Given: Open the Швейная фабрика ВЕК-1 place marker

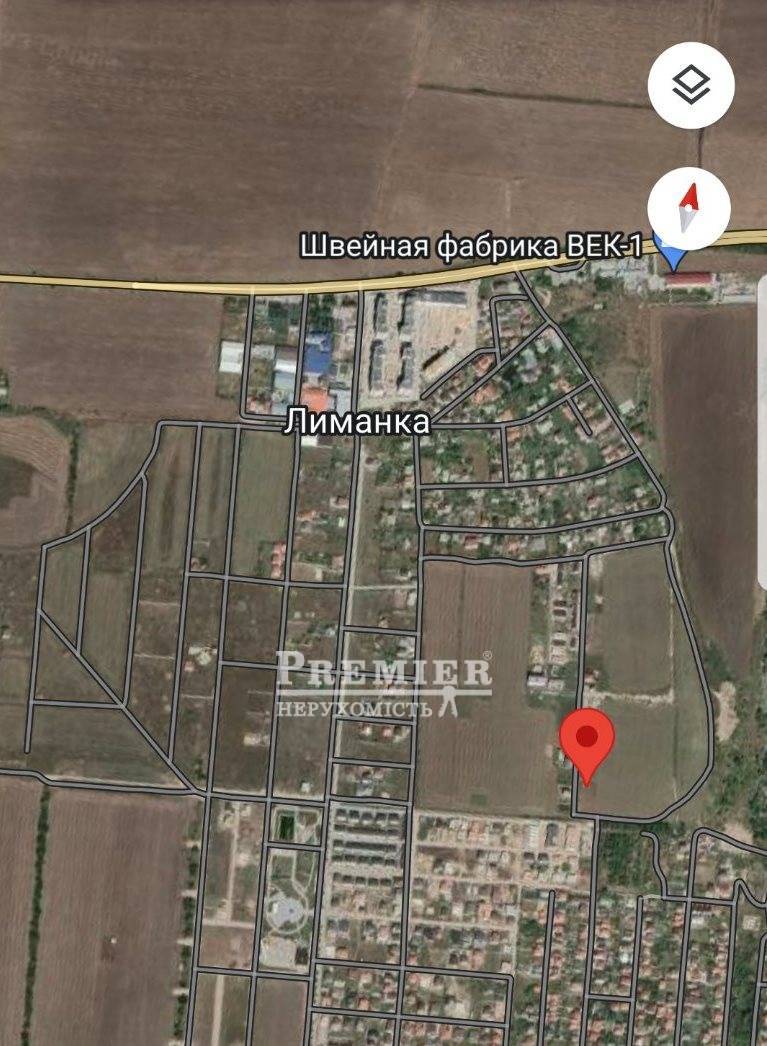Looking at the screenshot, I should [x=671, y=254].
